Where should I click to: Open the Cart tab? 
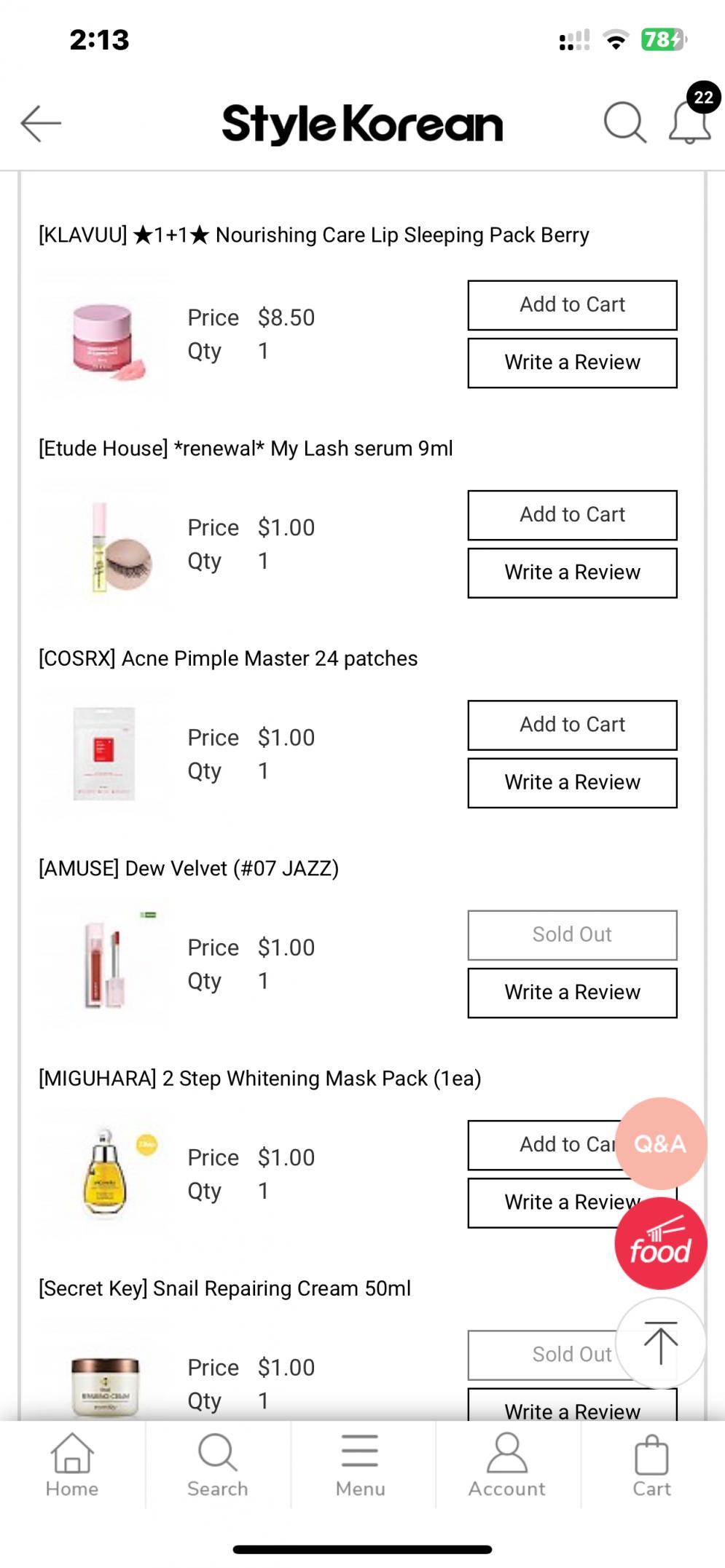pyautogui.click(x=651, y=1465)
